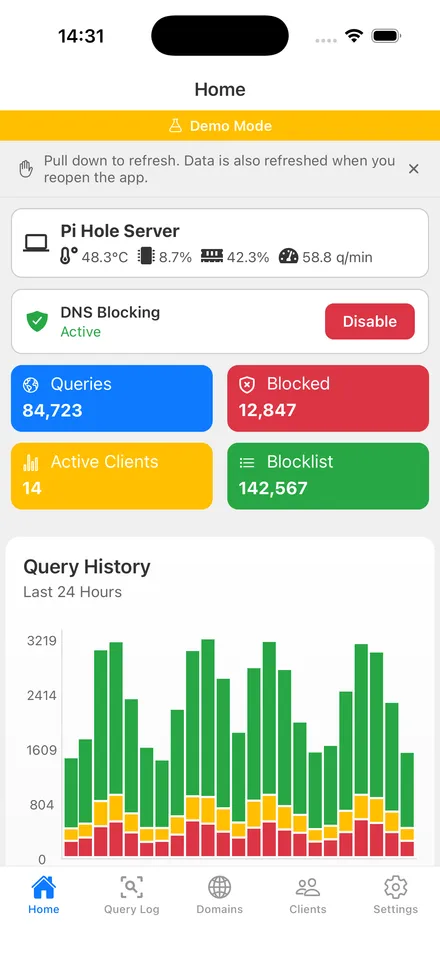Viewport: 440px width, 957px height.
Task: Open the Pi Hole Server card
Action: point(220,243)
